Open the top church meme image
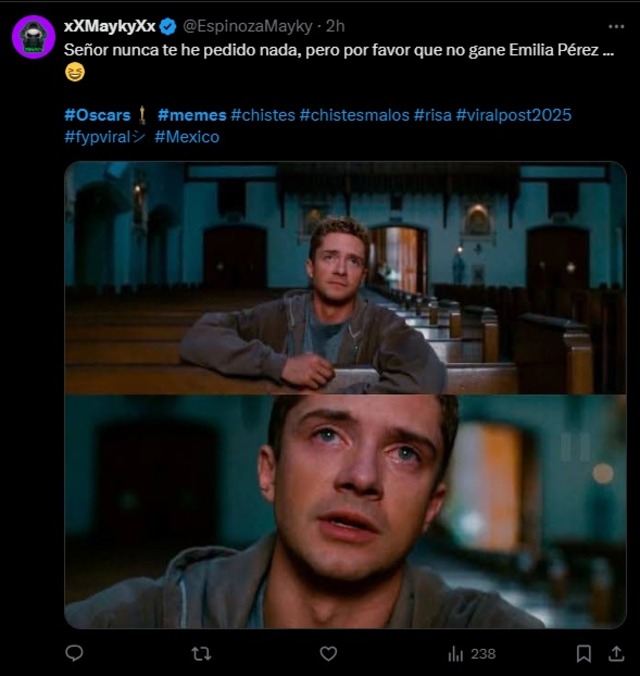This screenshot has height=676, width=640. tap(345, 278)
